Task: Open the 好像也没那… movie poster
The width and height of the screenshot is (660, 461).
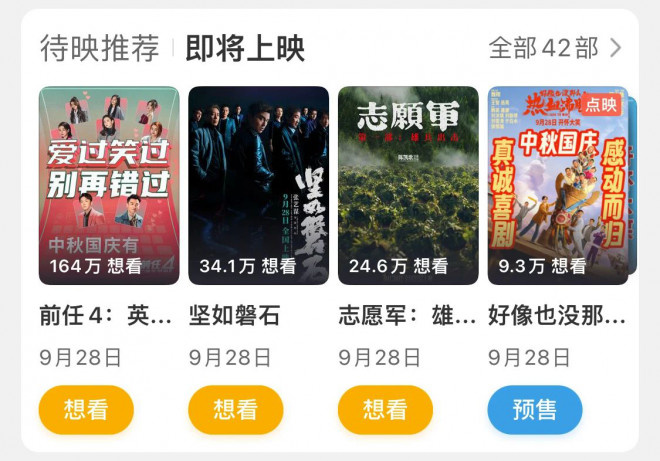Action: pyautogui.click(x=558, y=185)
